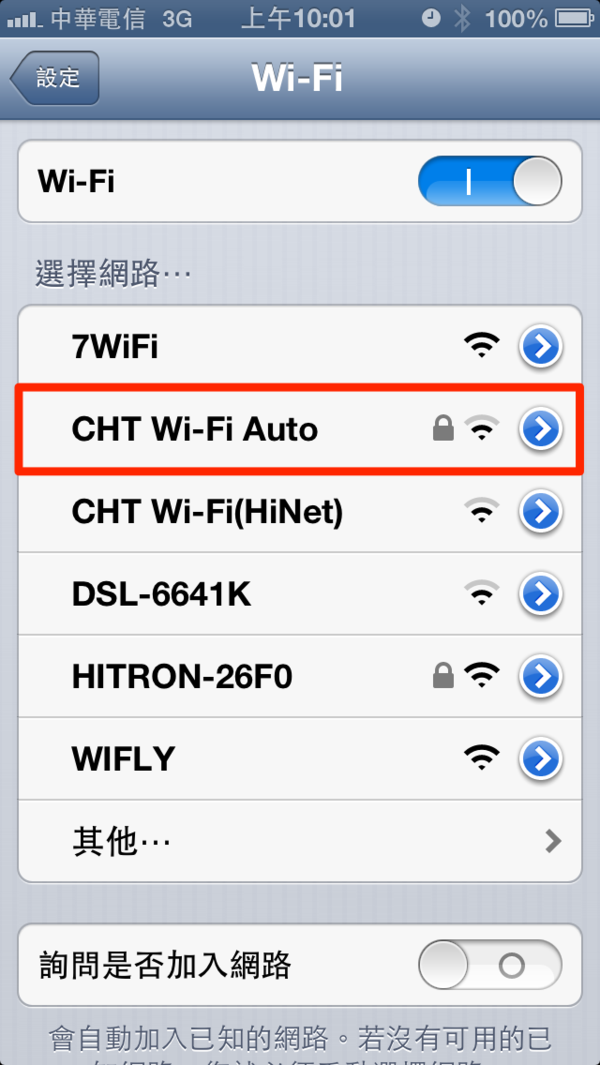The image size is (600, 1065).
Task: Open details arrow for 7WiFi
Action: tap(540, 347)
